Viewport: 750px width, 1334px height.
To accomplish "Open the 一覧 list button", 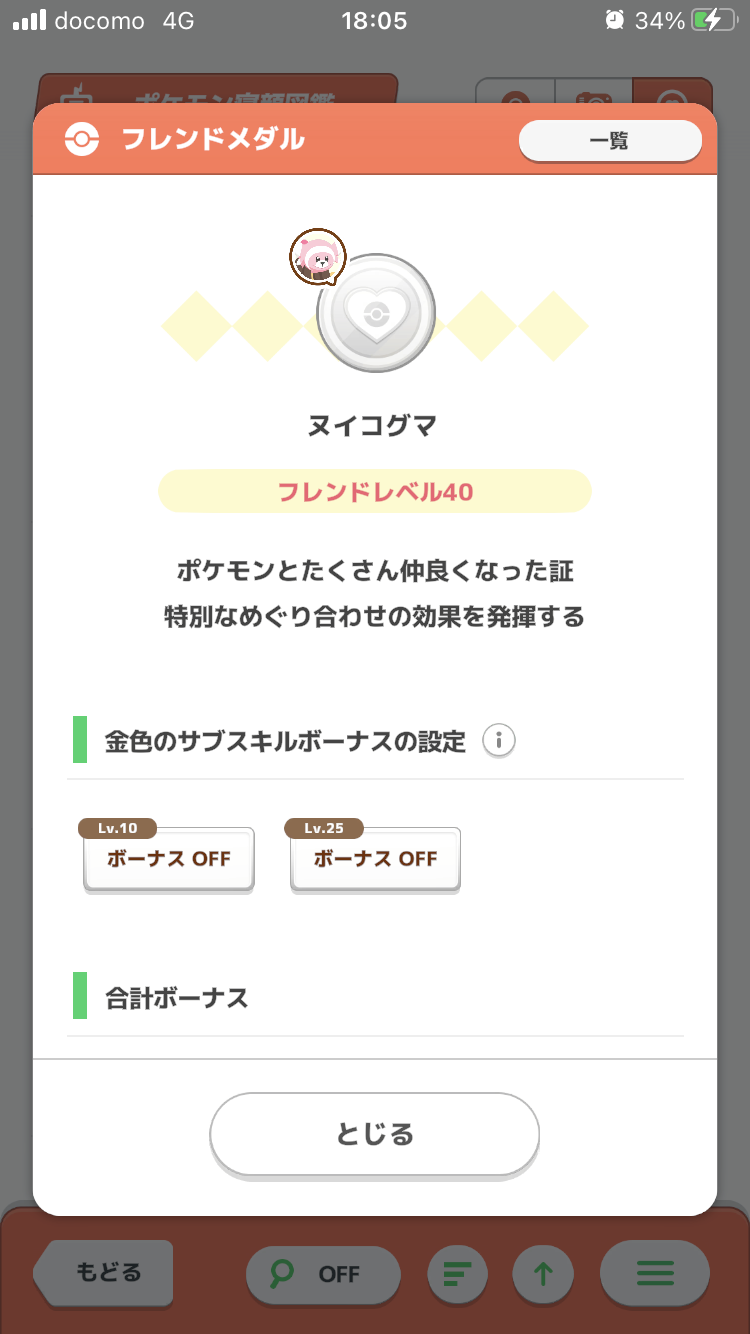I will pos(610,141).
